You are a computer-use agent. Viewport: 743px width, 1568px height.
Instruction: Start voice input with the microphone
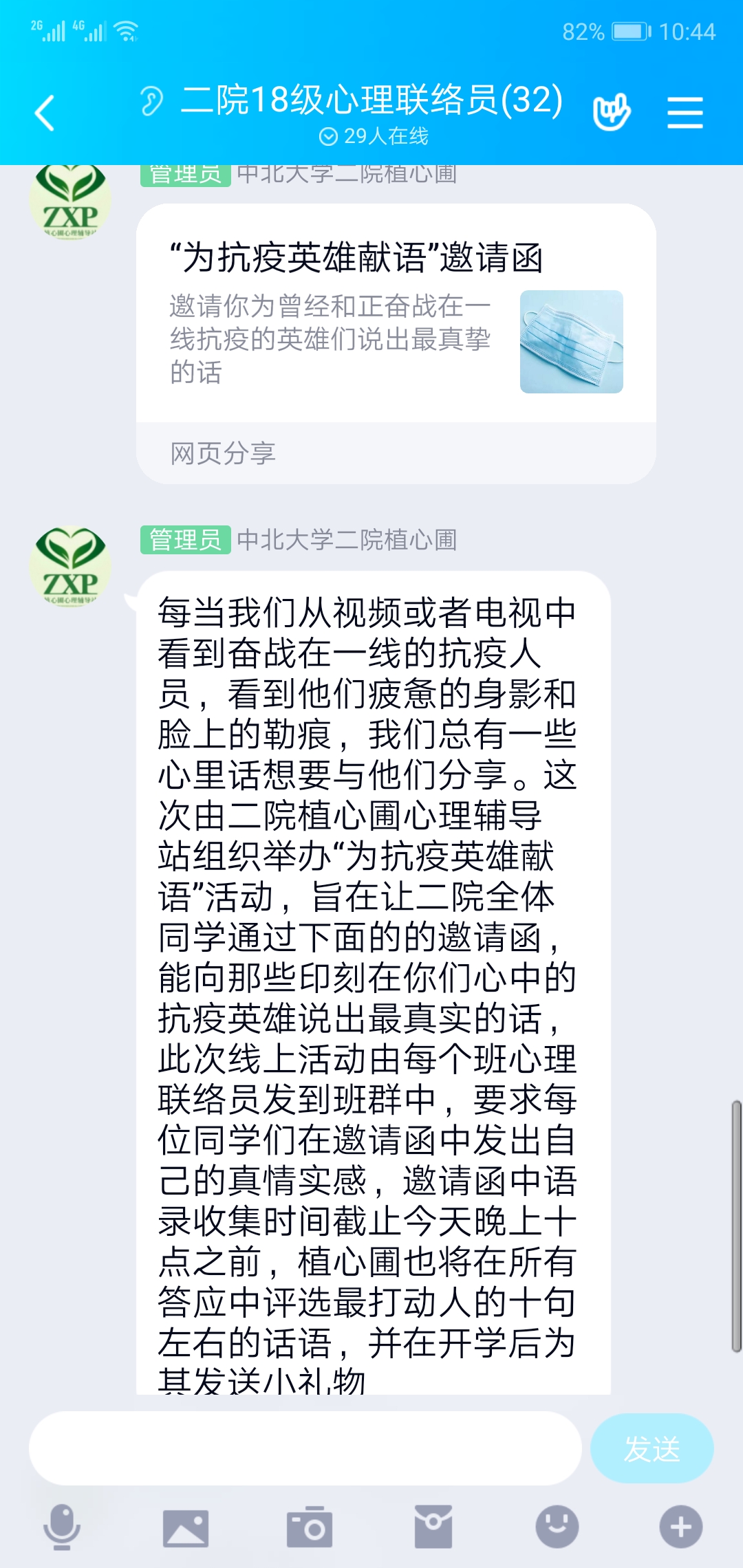62,1527
